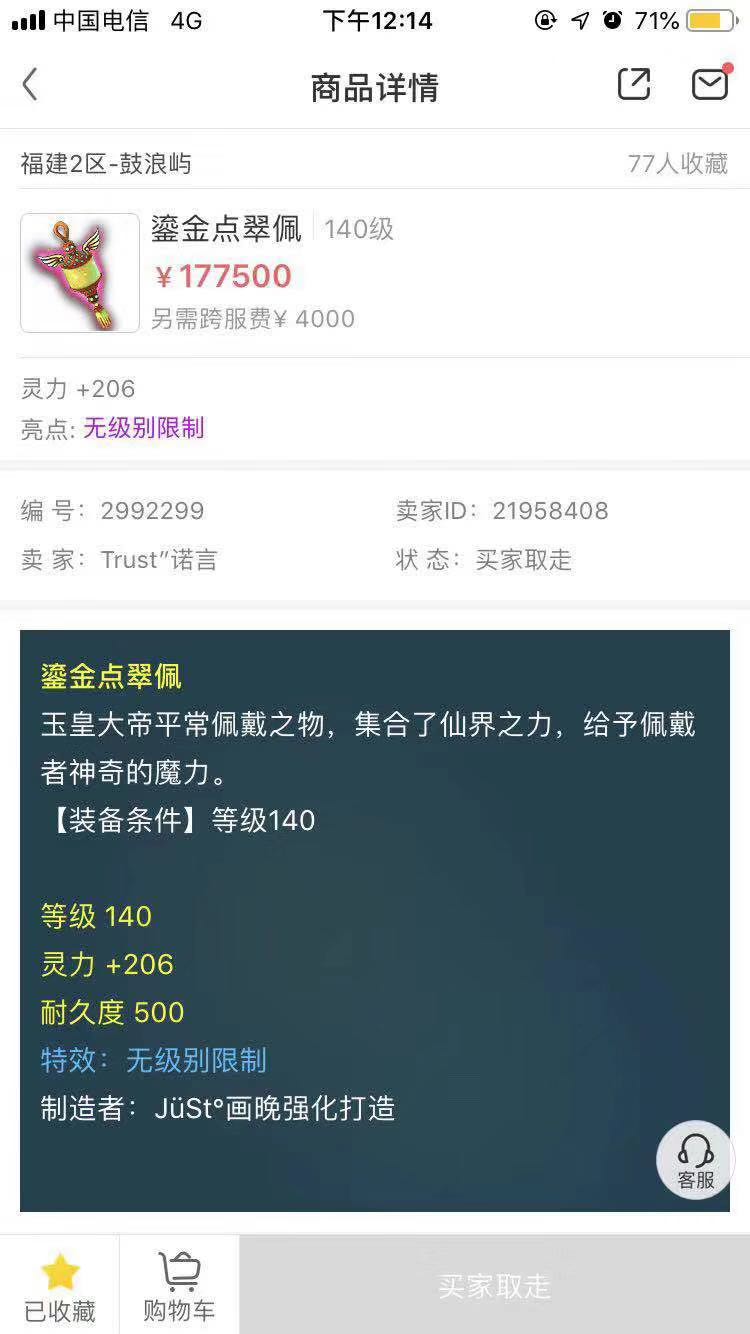Viewport: 750px width, 1334px height.
Task: Share this item listing
Action: 634,85
